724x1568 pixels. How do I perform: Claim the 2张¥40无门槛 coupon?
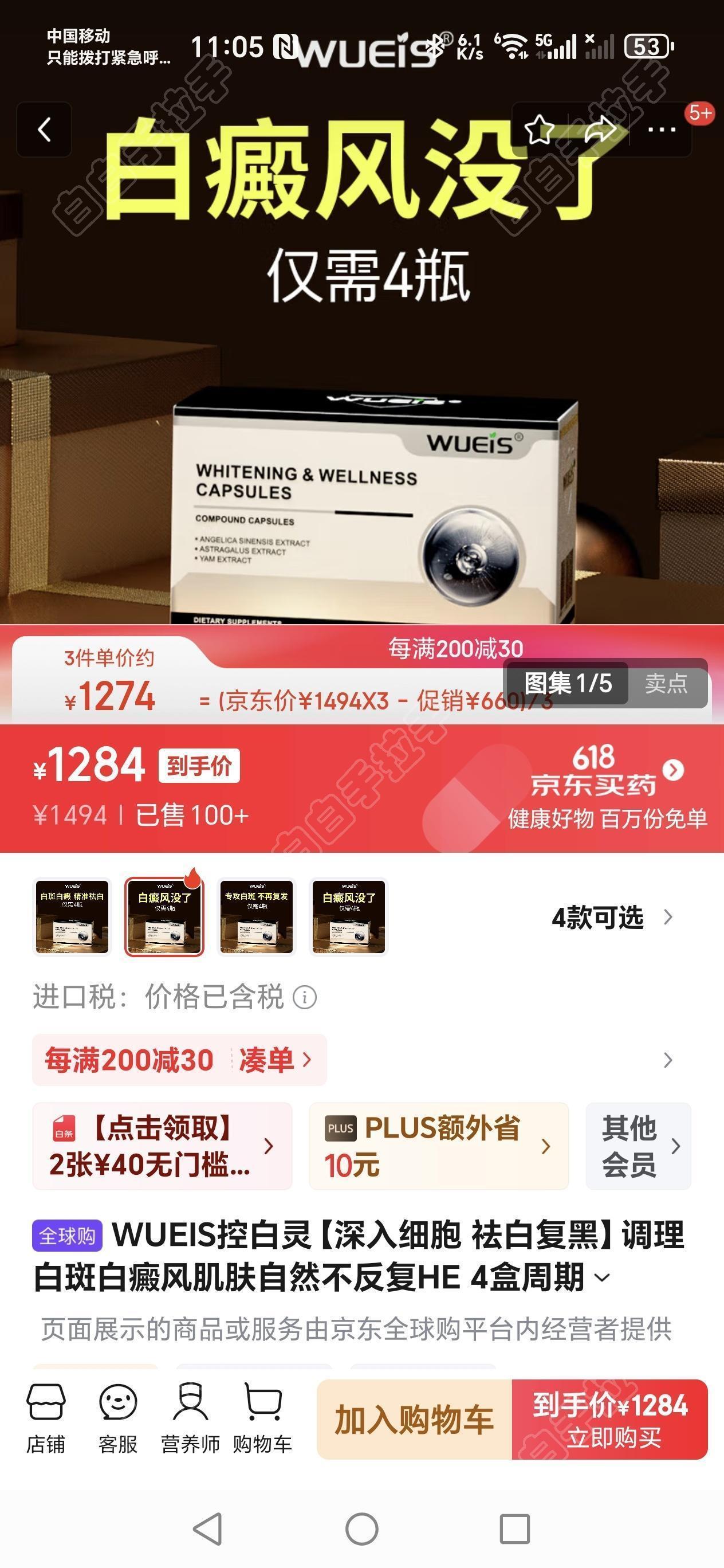[162, 1146]
